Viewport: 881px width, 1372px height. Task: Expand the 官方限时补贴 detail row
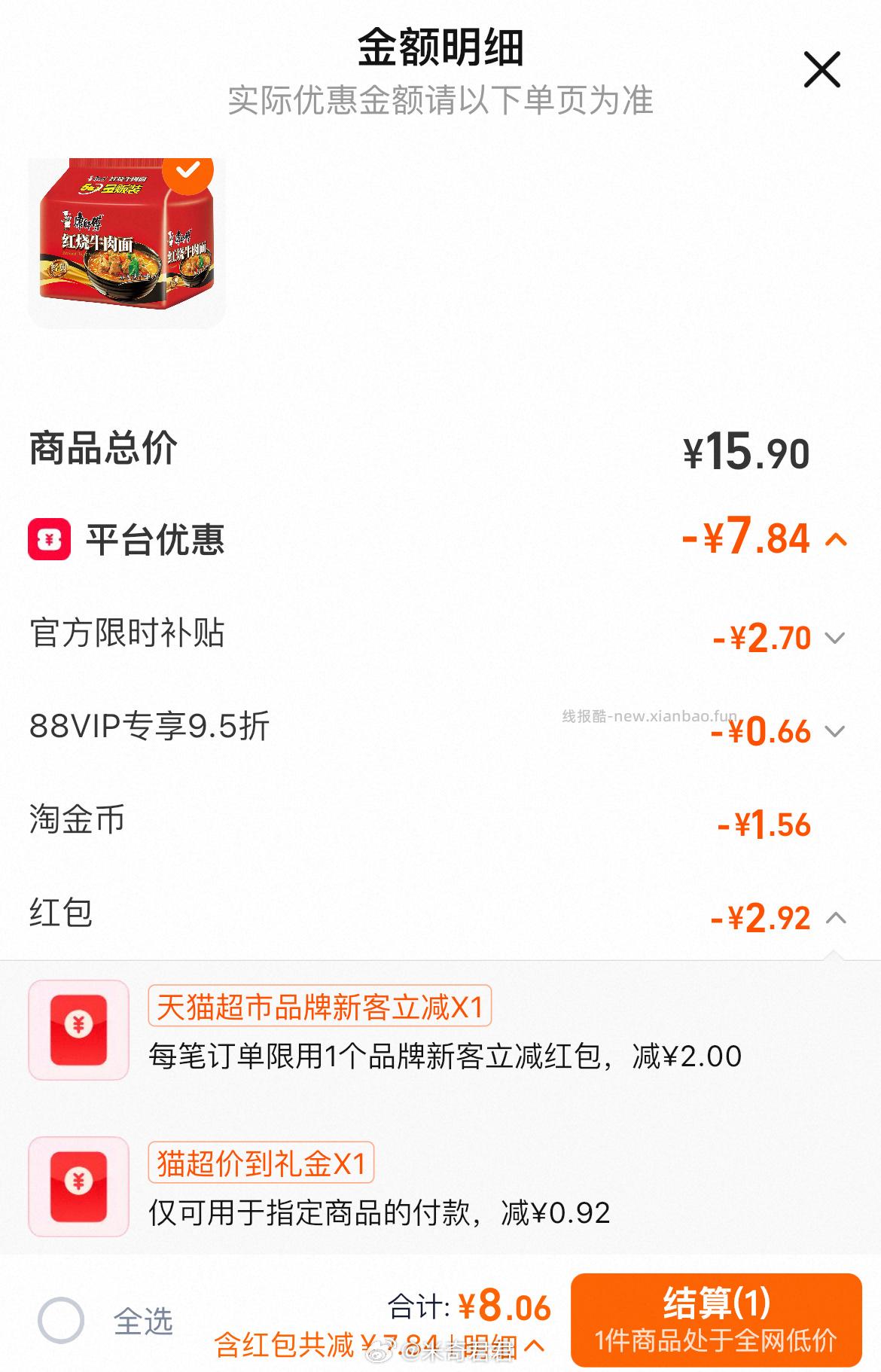coord(834,639)
